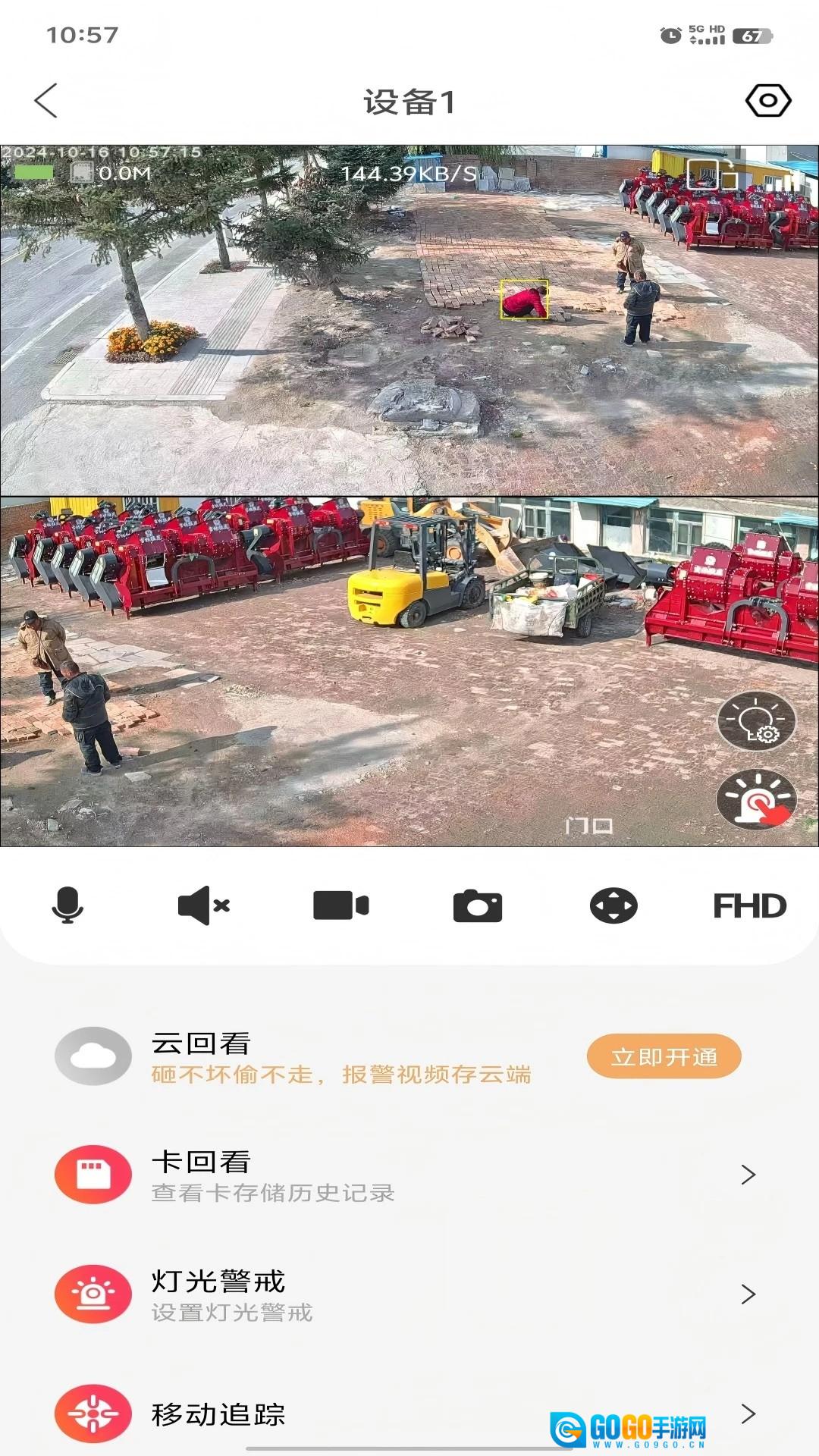
Task: Tap 立即开通 to activate cloud playback
Action: (664, 1056)
